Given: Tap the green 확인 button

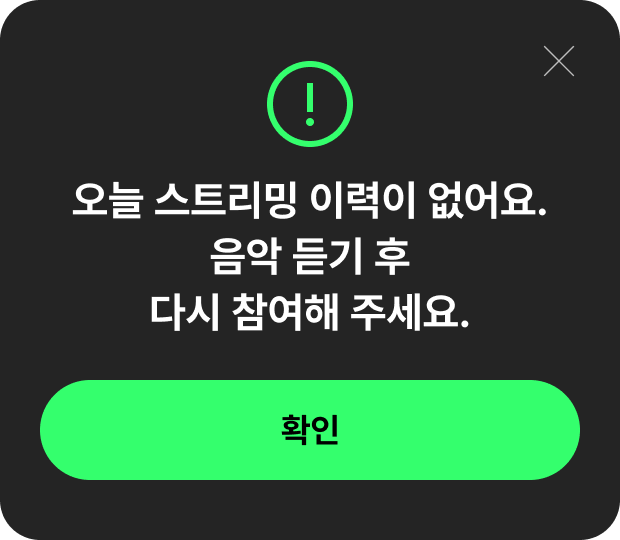Looking at the screenshot, I should 310,430.
